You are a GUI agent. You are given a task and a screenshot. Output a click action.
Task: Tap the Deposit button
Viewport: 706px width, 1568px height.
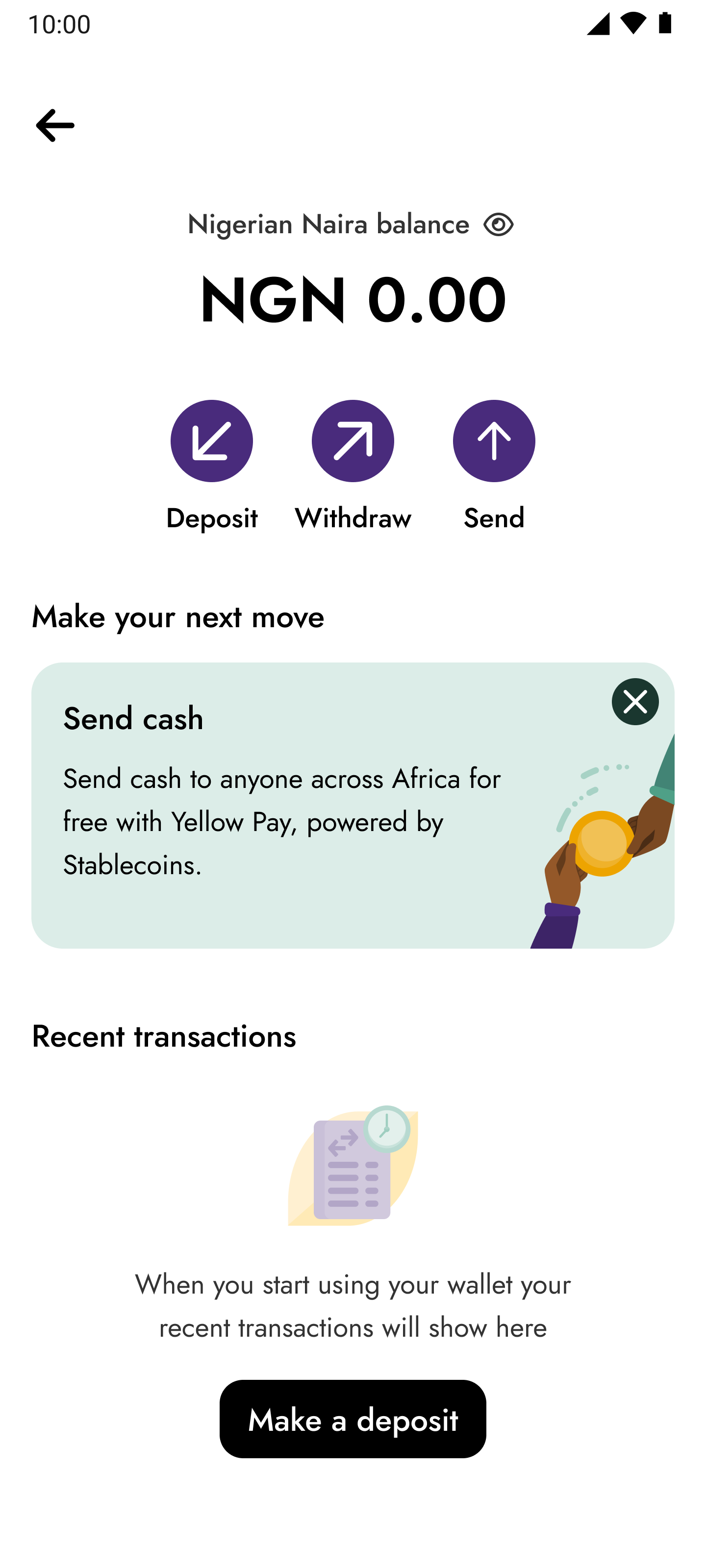point(211,441)
